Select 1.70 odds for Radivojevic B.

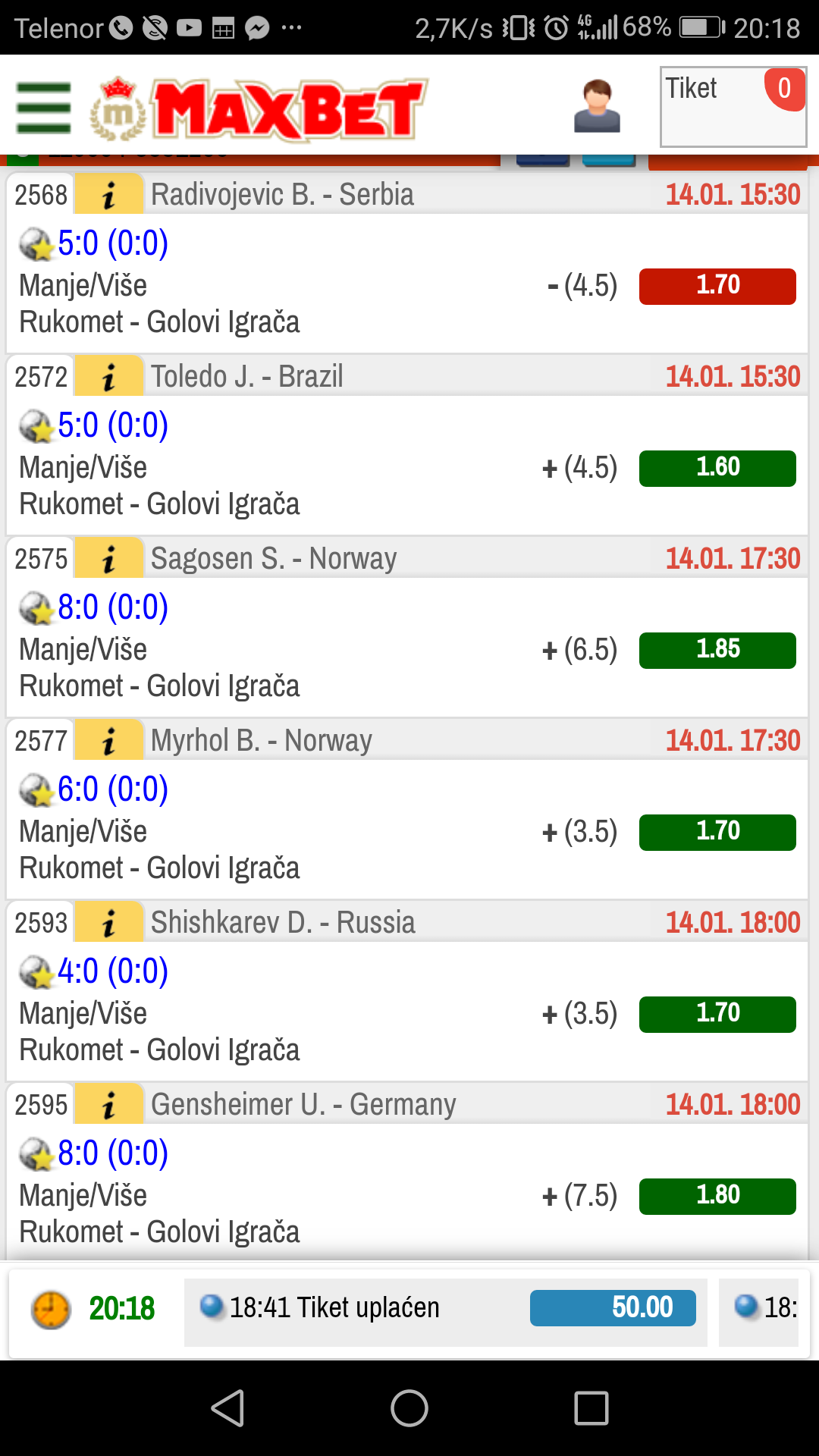(x=717, y=286)
